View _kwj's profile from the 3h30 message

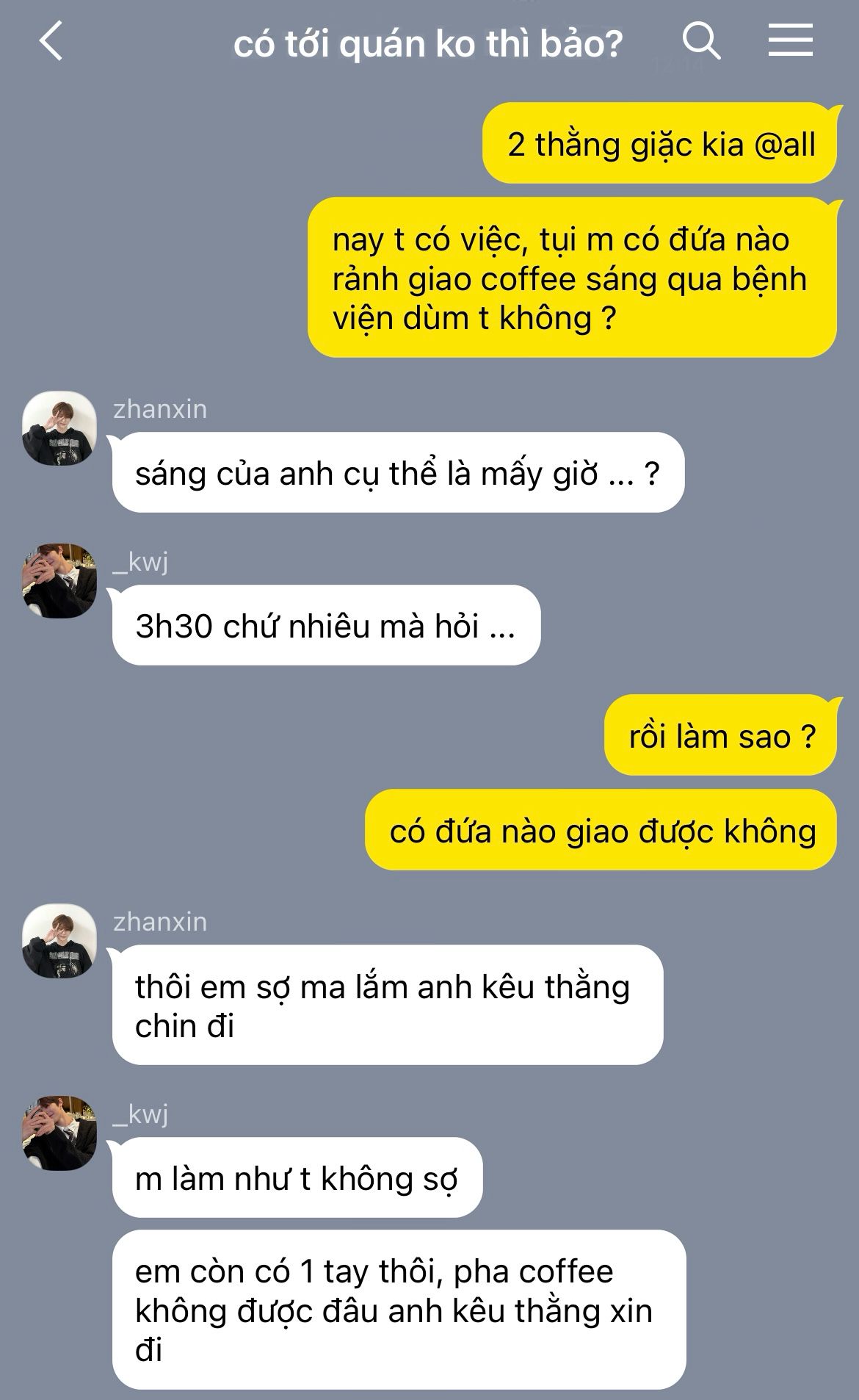pyautogui.click(x=59, y=581)
